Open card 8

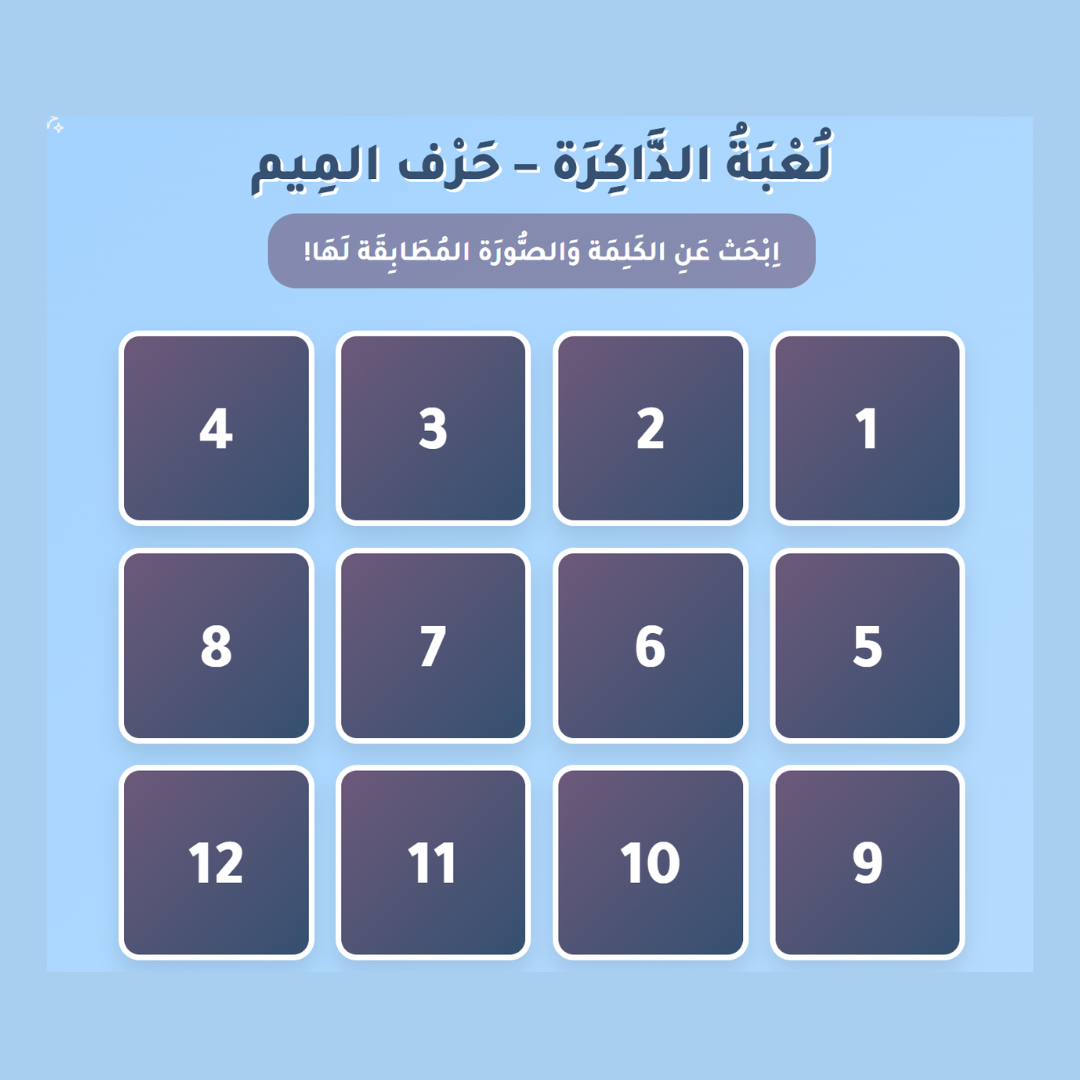216,645
